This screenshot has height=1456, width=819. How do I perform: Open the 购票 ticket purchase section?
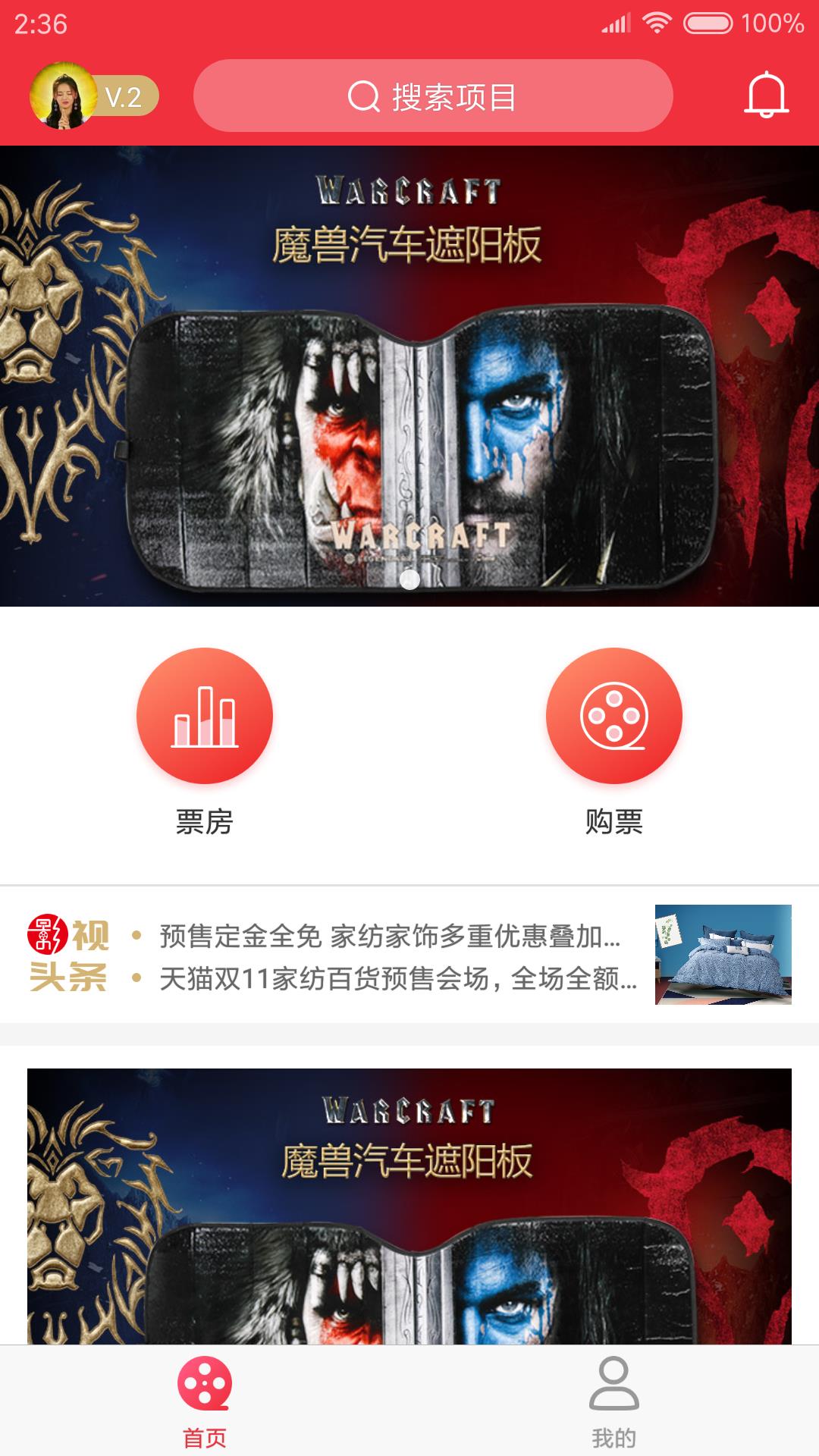614,741
